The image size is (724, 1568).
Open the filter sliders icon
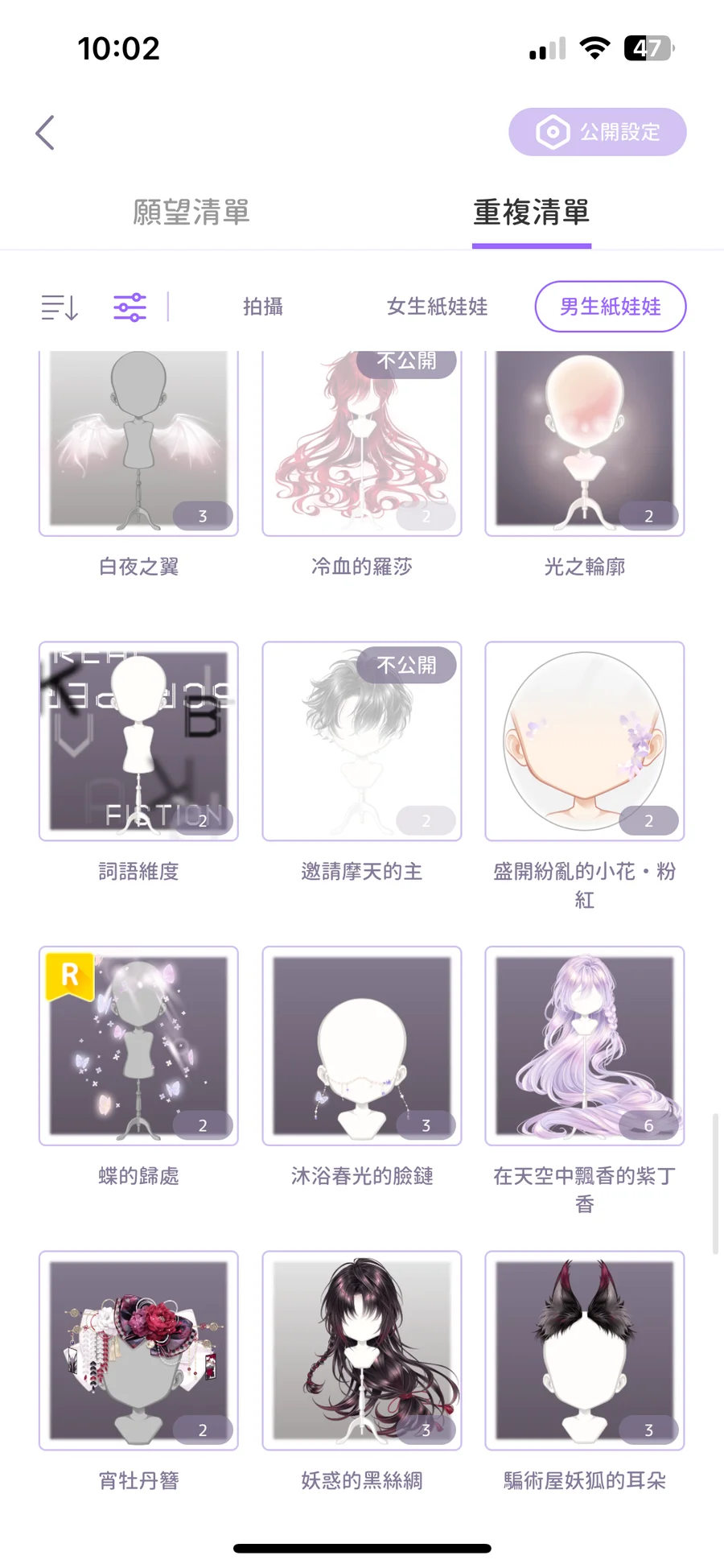click(x=130, y=307)
